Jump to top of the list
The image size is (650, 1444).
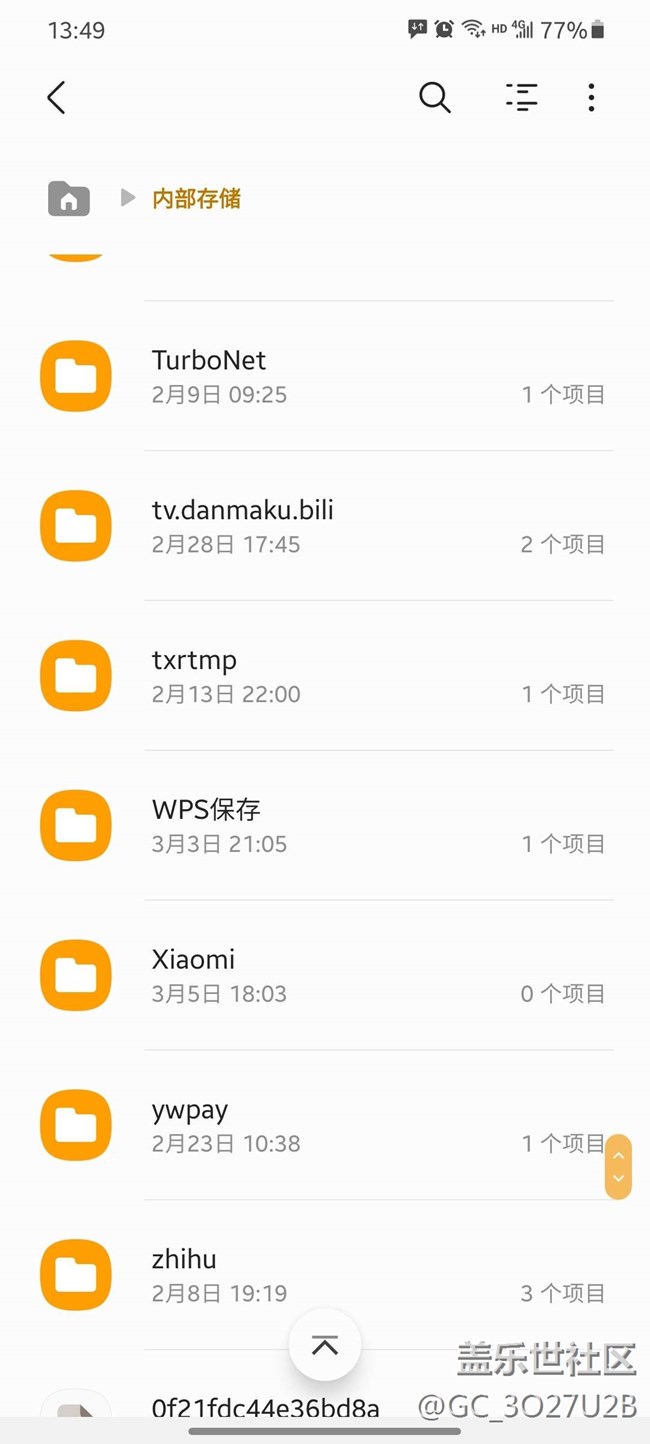coord(325,1345)
